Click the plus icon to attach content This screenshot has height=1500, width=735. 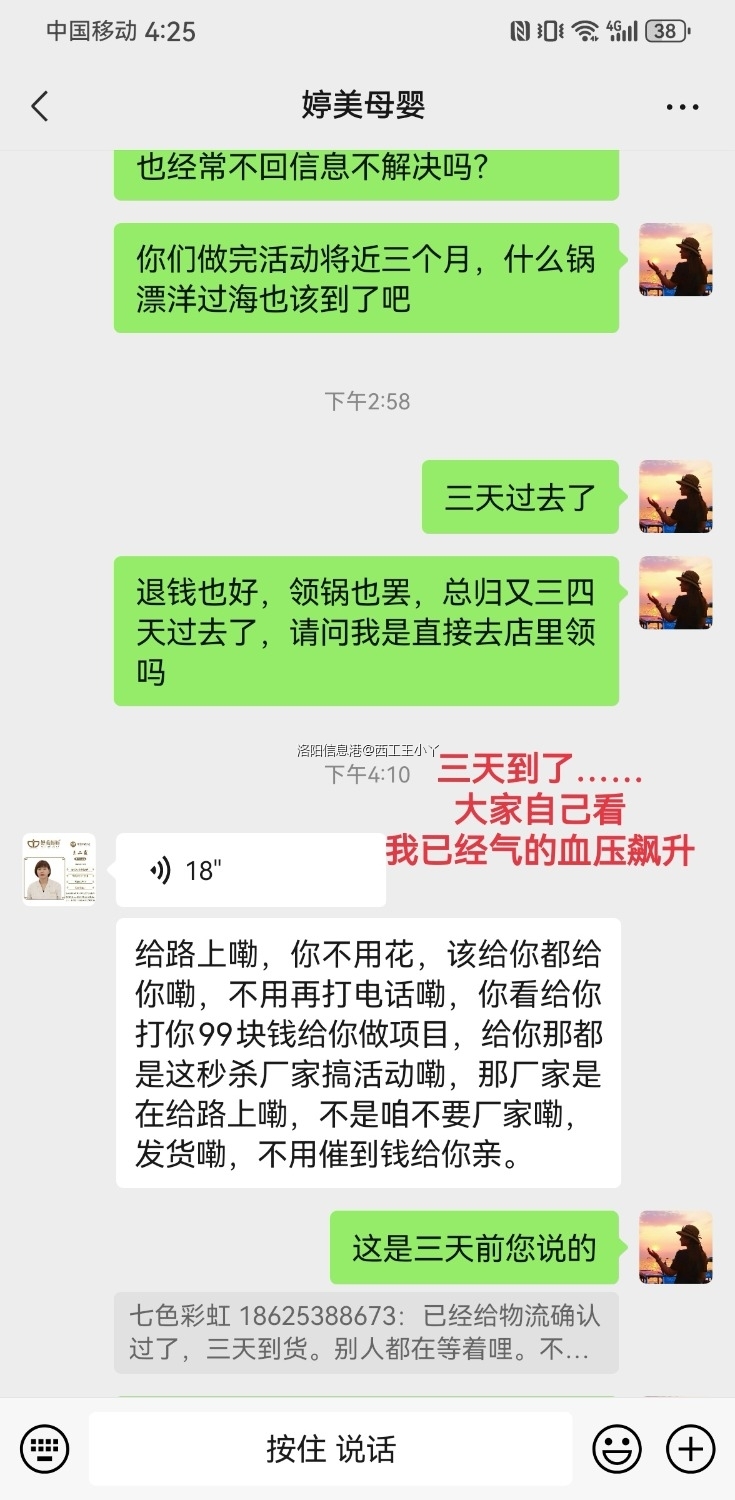tap(689, 1447)
